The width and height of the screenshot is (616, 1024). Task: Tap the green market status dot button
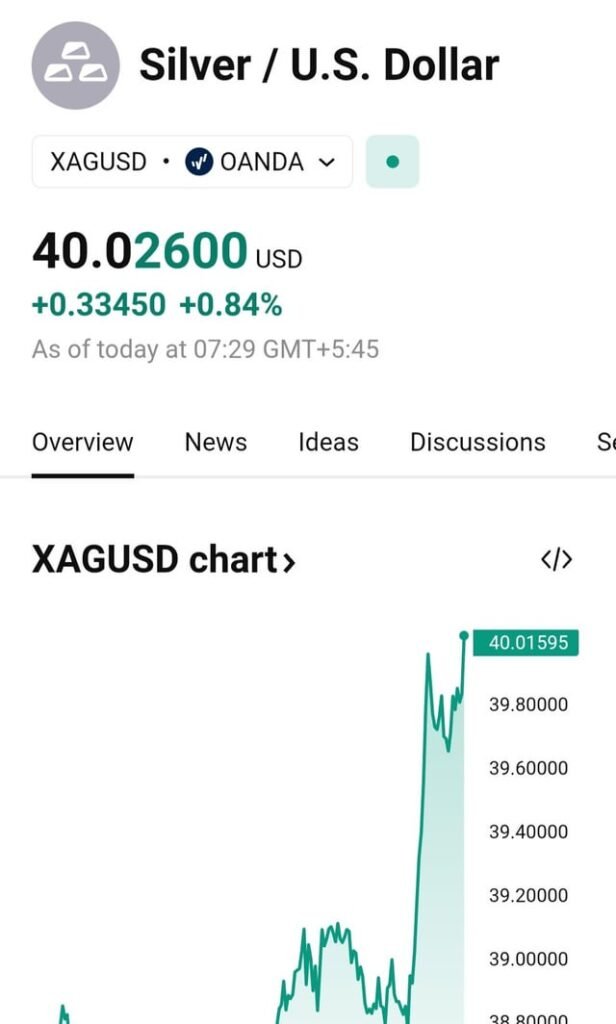click(392, 161)
